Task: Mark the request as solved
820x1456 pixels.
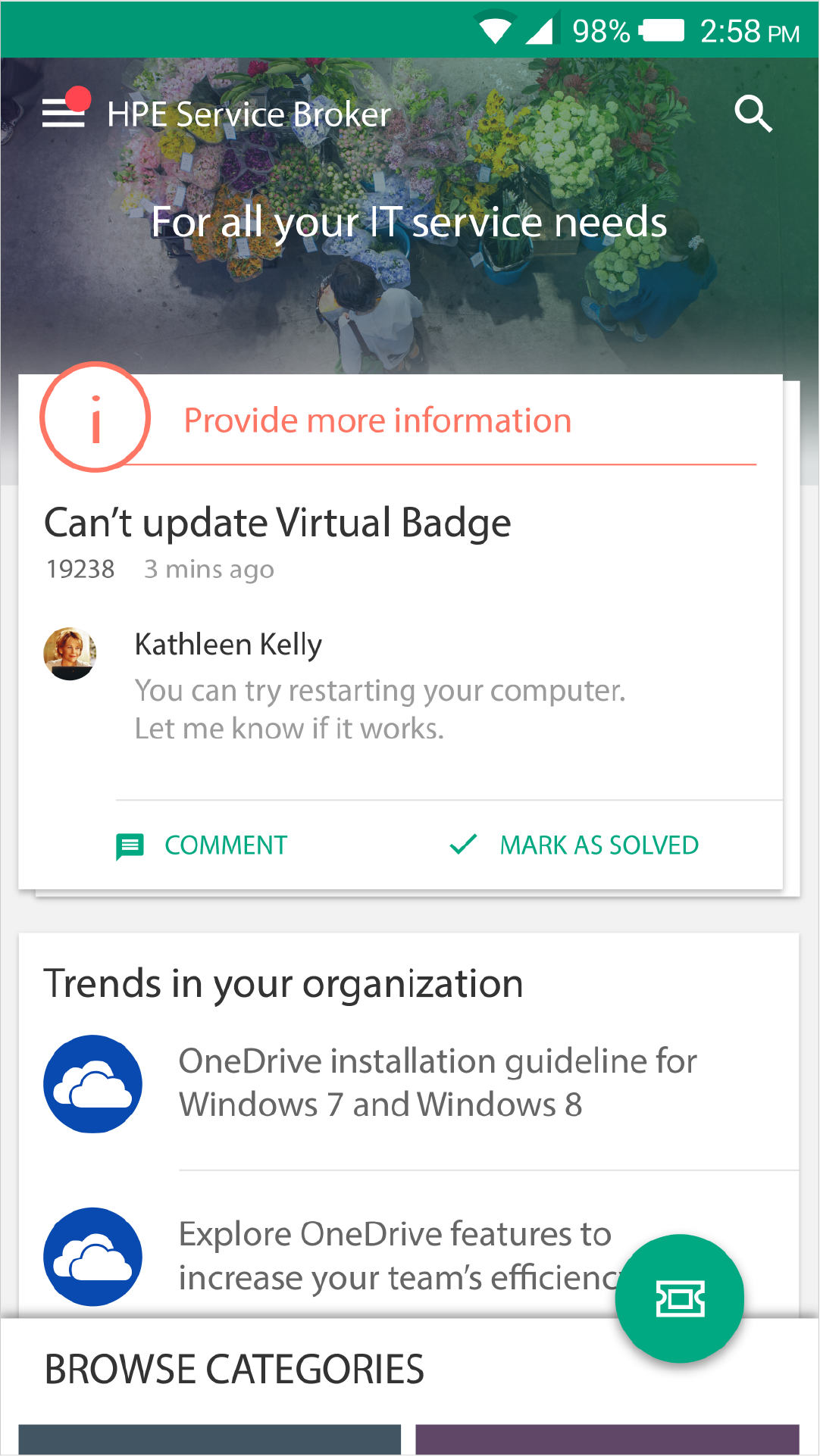Action: point(574,845)
